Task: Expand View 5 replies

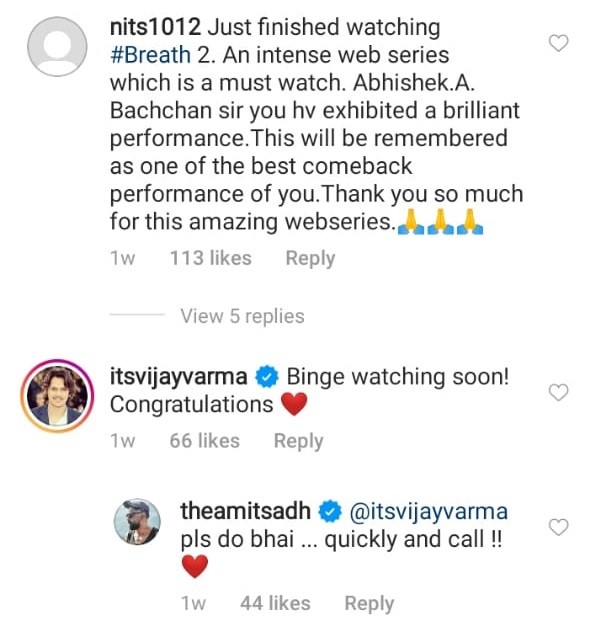Action: tap(242, 316)
